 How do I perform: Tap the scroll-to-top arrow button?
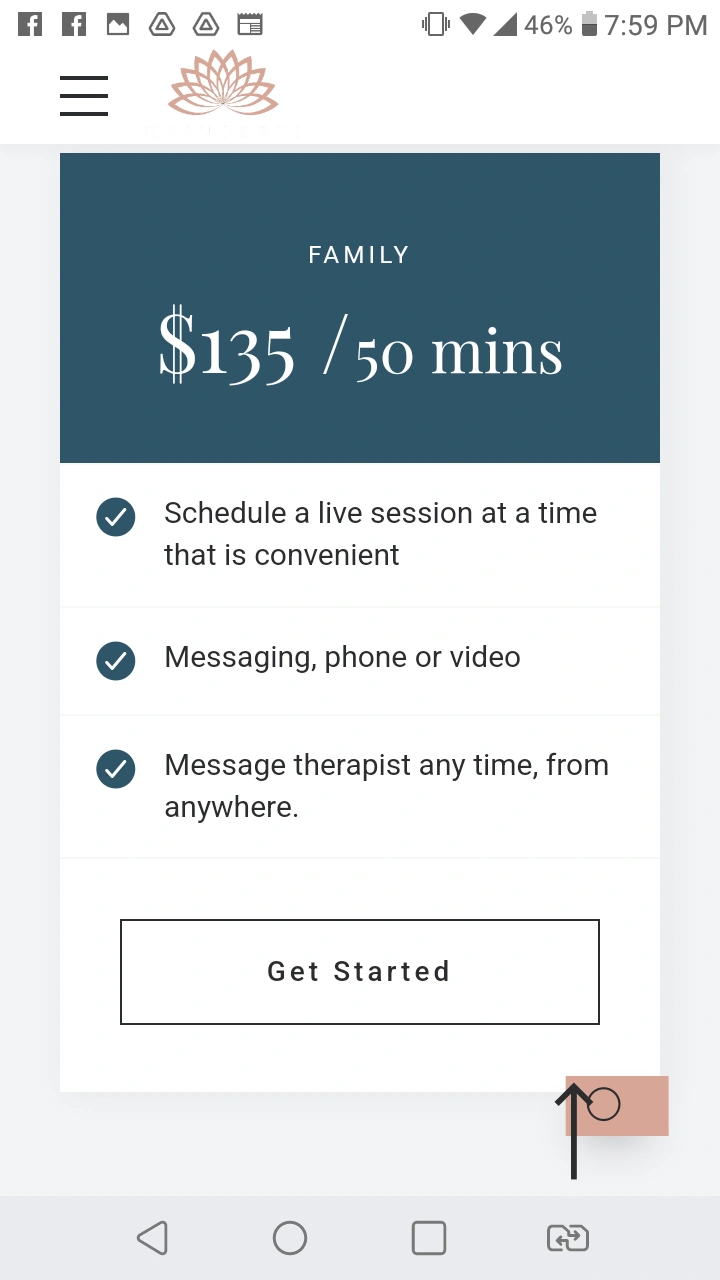tap(616, 1106)
